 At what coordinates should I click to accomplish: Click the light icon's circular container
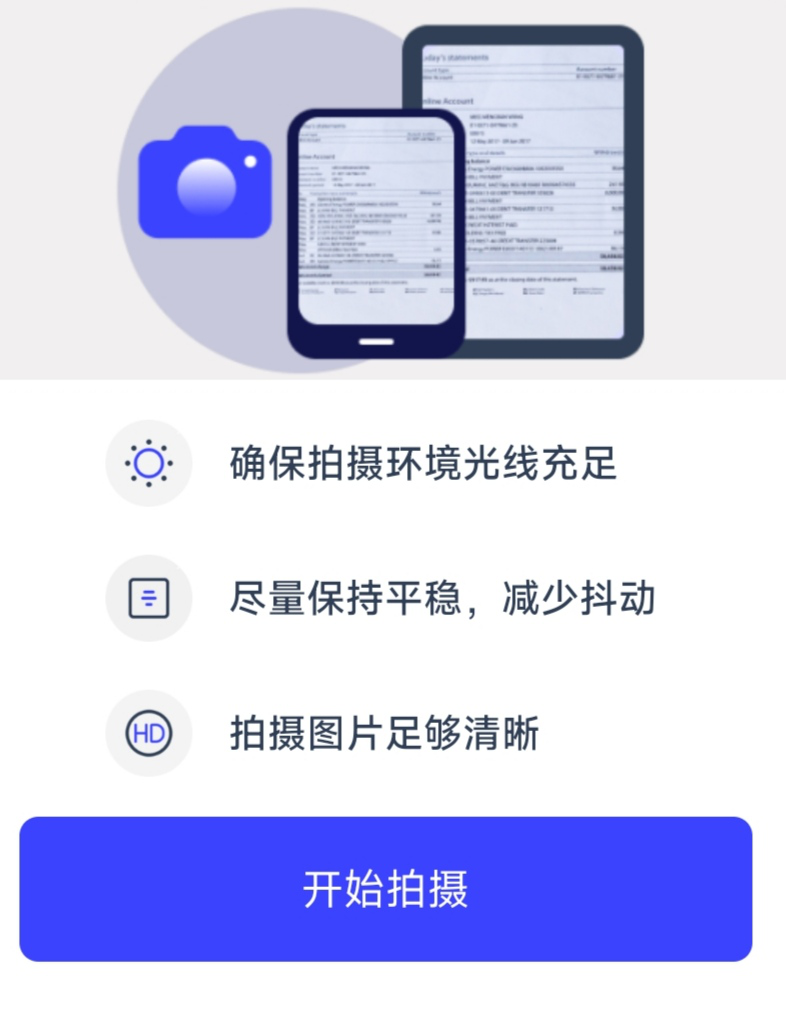[x=148, y=463]
